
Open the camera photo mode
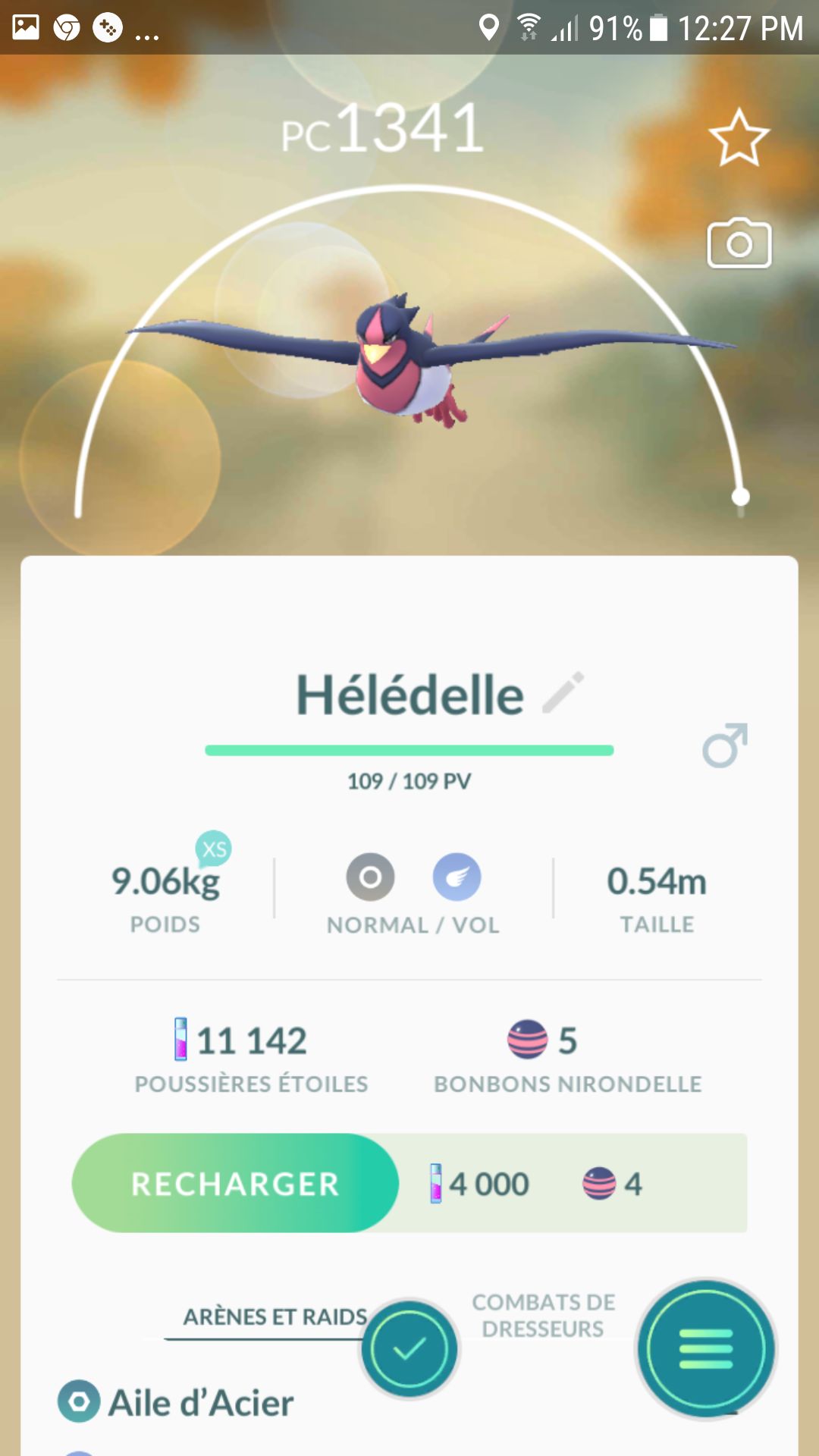(x=739, y=244)
